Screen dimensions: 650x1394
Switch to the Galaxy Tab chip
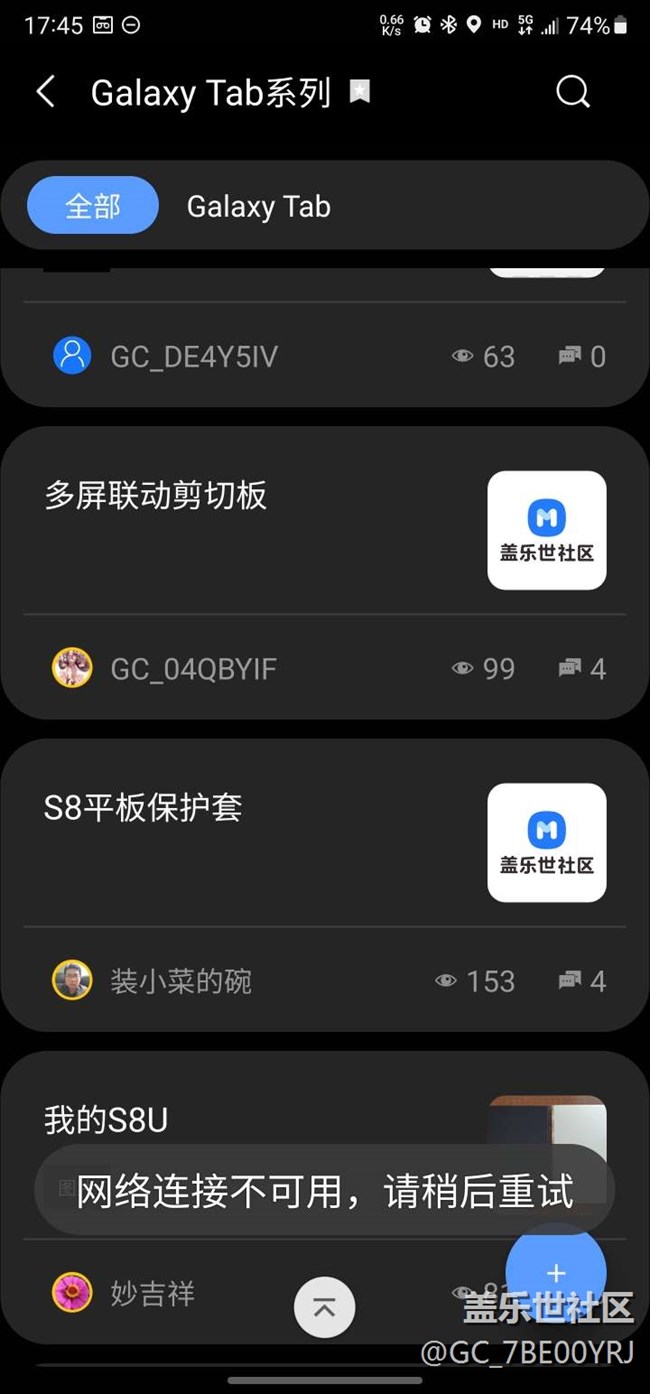click(x=258, y=207)
